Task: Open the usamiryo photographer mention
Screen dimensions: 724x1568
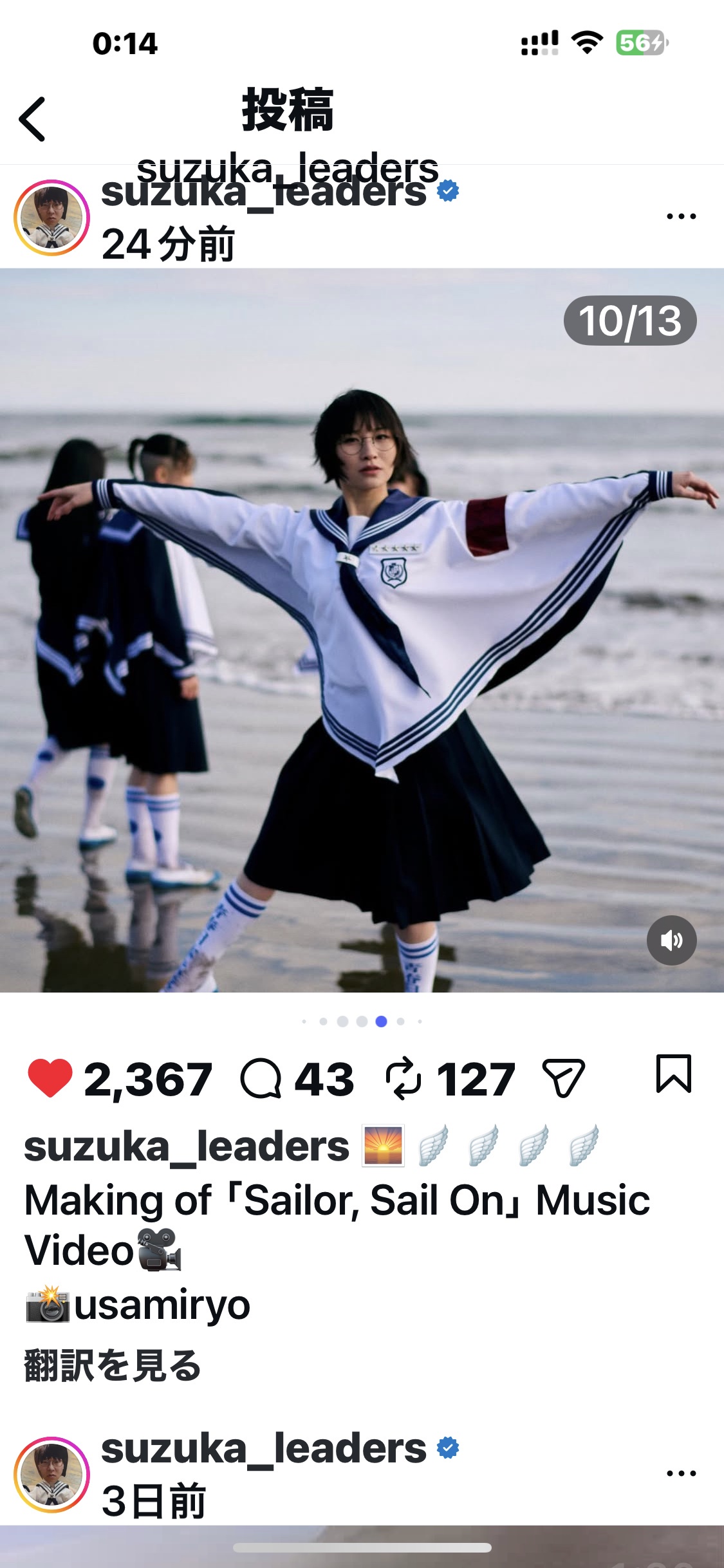Action: tap(162, 1305)
